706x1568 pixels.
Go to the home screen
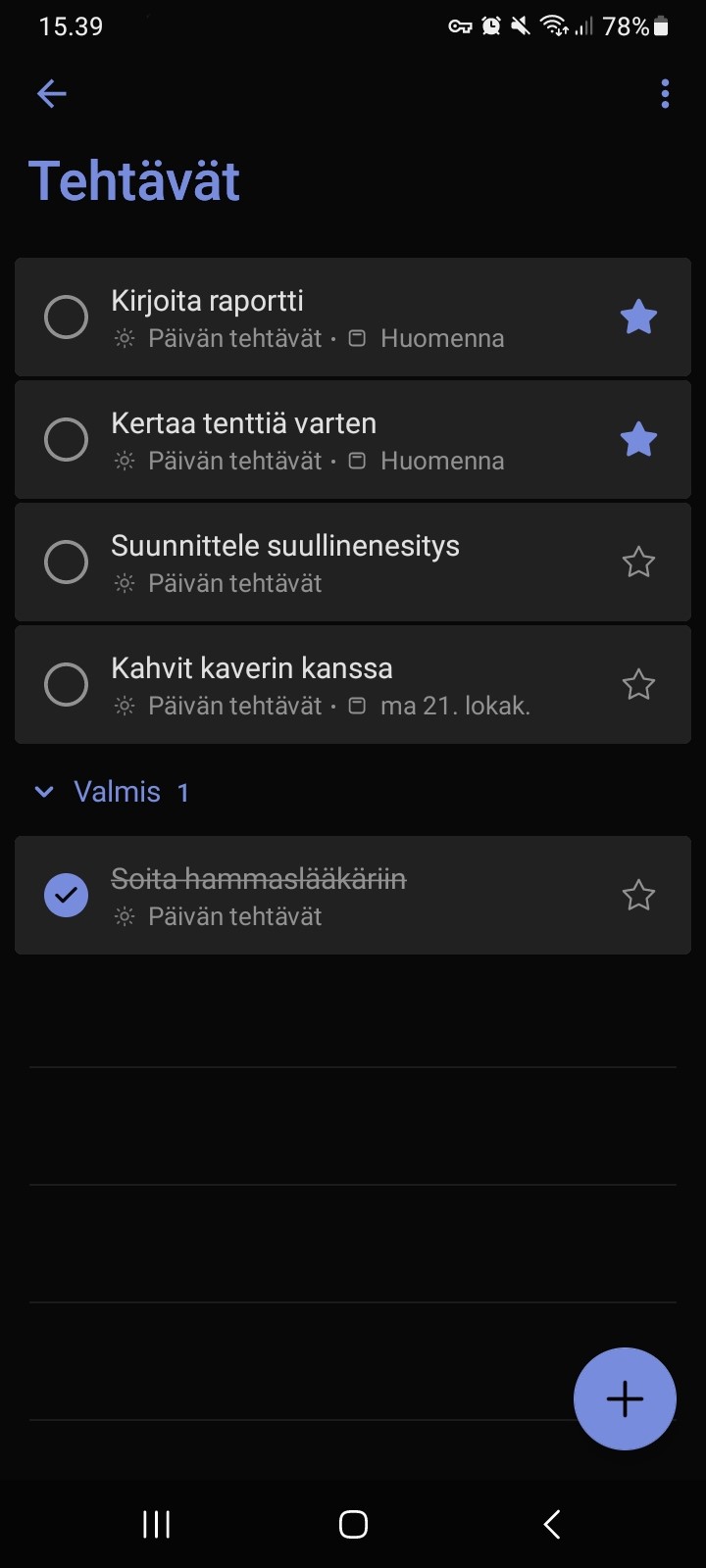click(x=353, y=1524)
